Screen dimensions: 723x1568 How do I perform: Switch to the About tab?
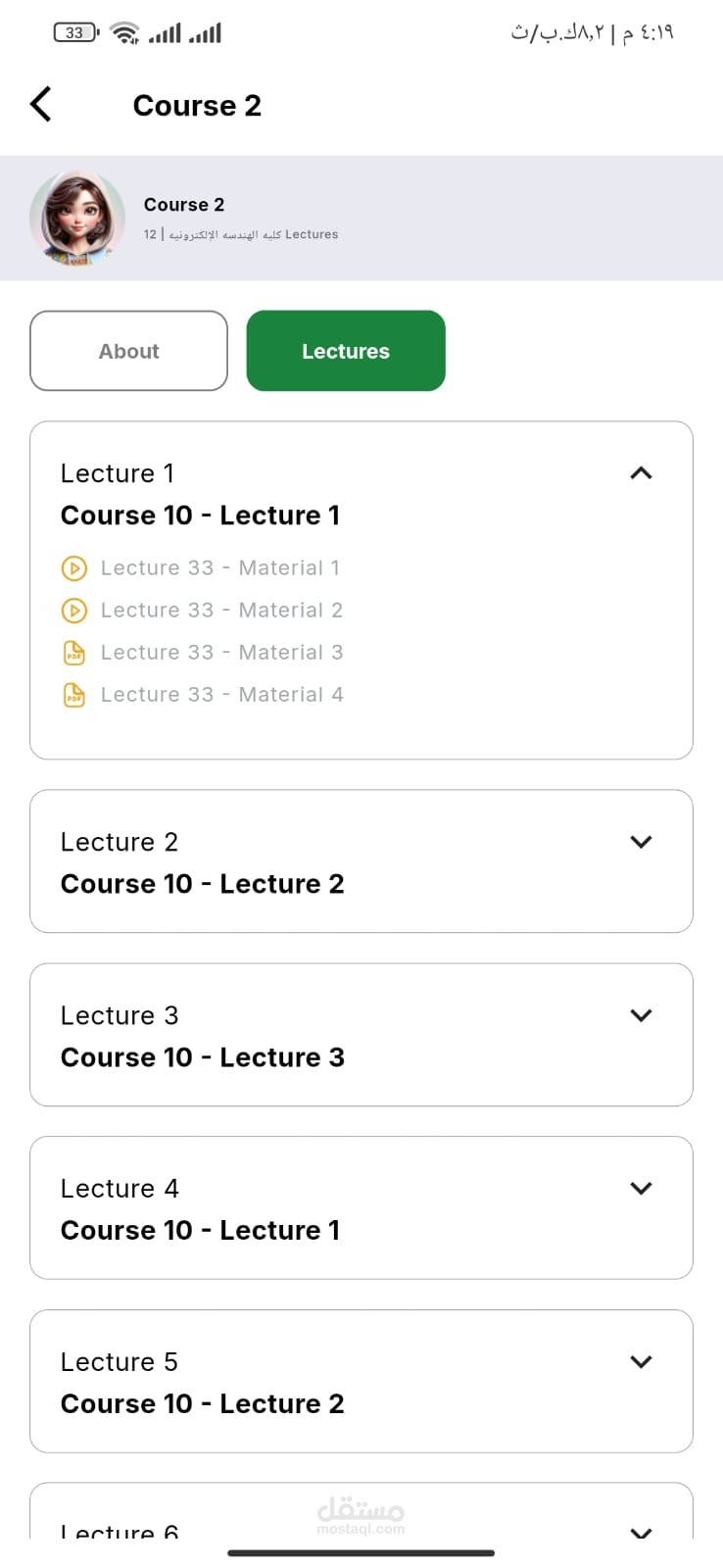[128, 351]
